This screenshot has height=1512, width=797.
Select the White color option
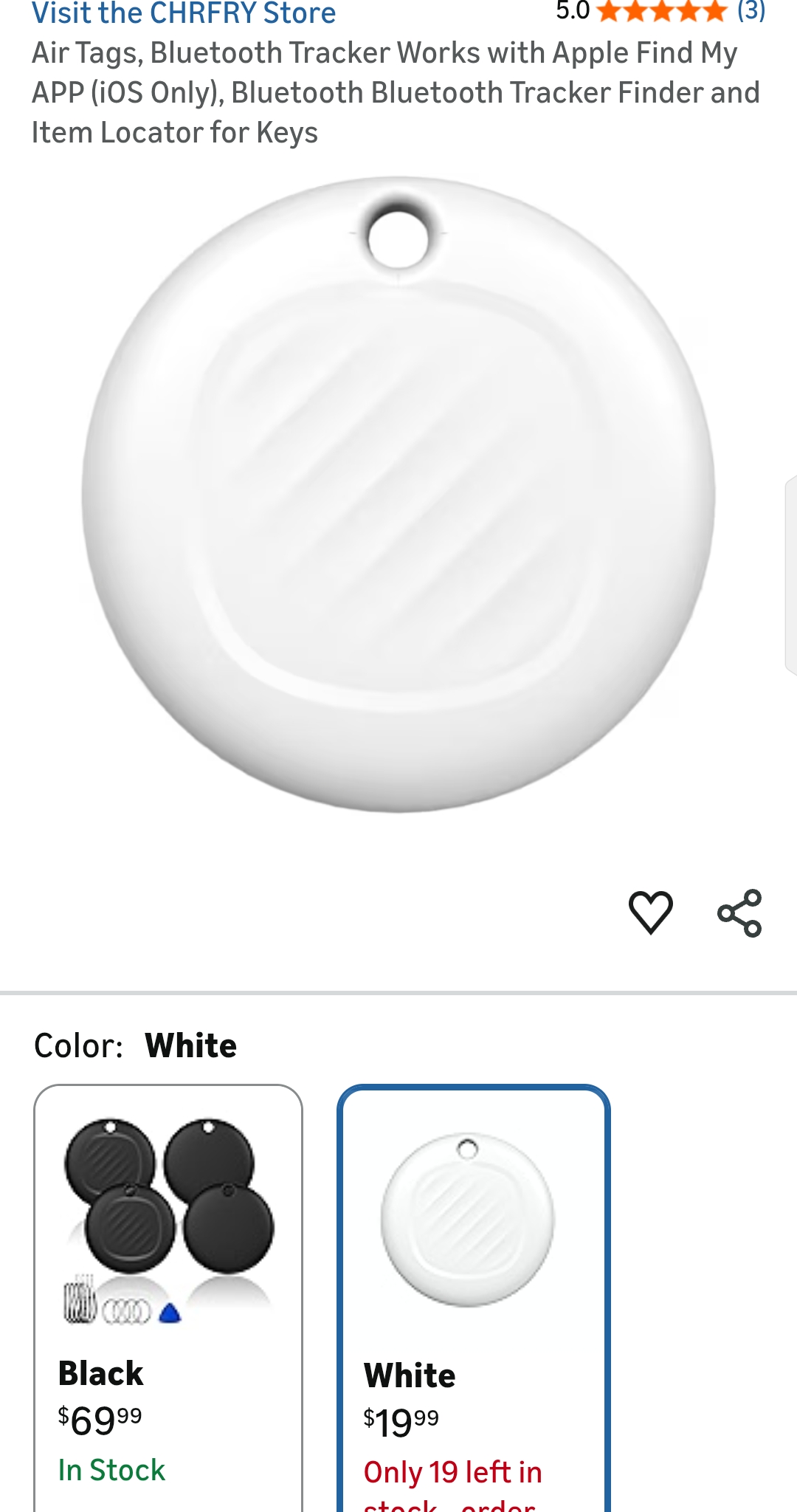pos(474,1298)
